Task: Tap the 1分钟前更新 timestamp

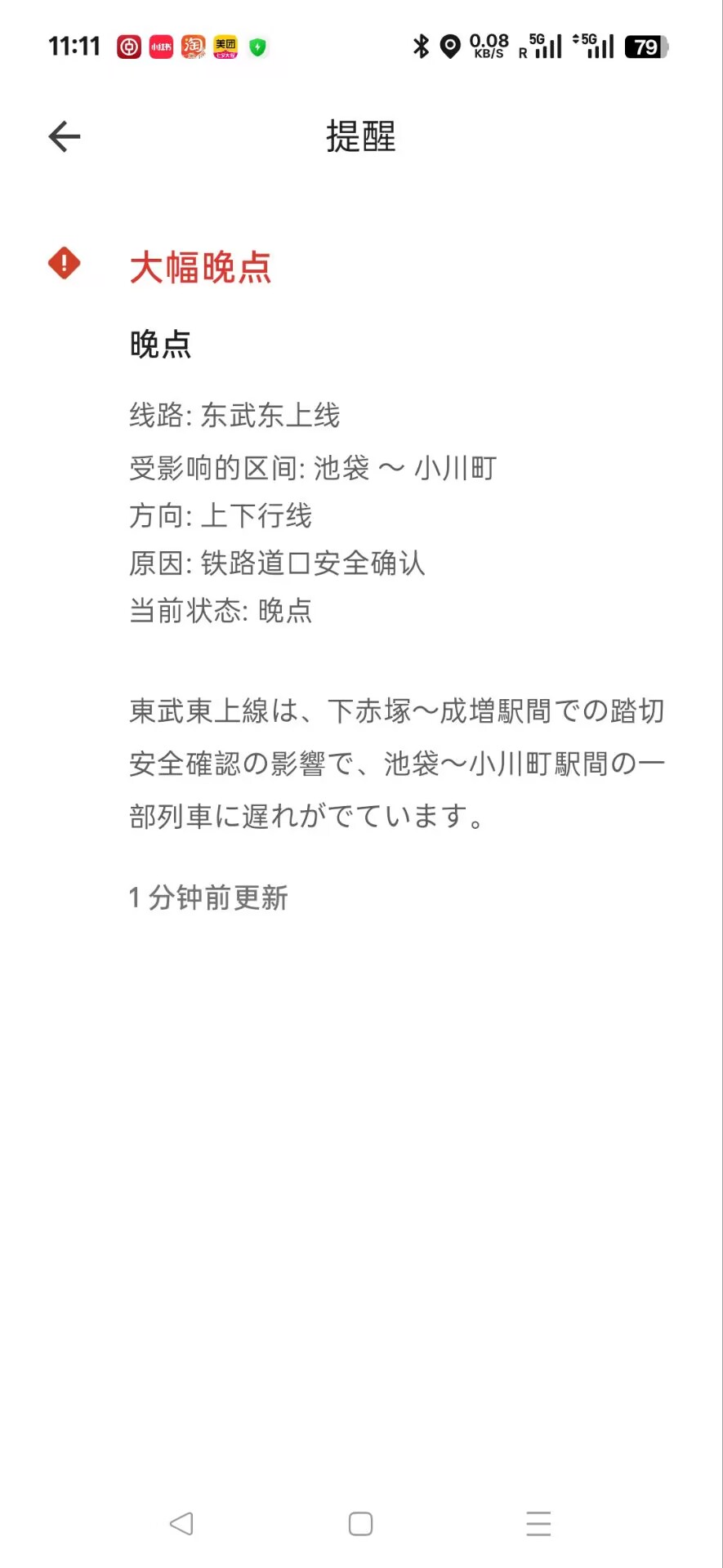Action: 207,898
